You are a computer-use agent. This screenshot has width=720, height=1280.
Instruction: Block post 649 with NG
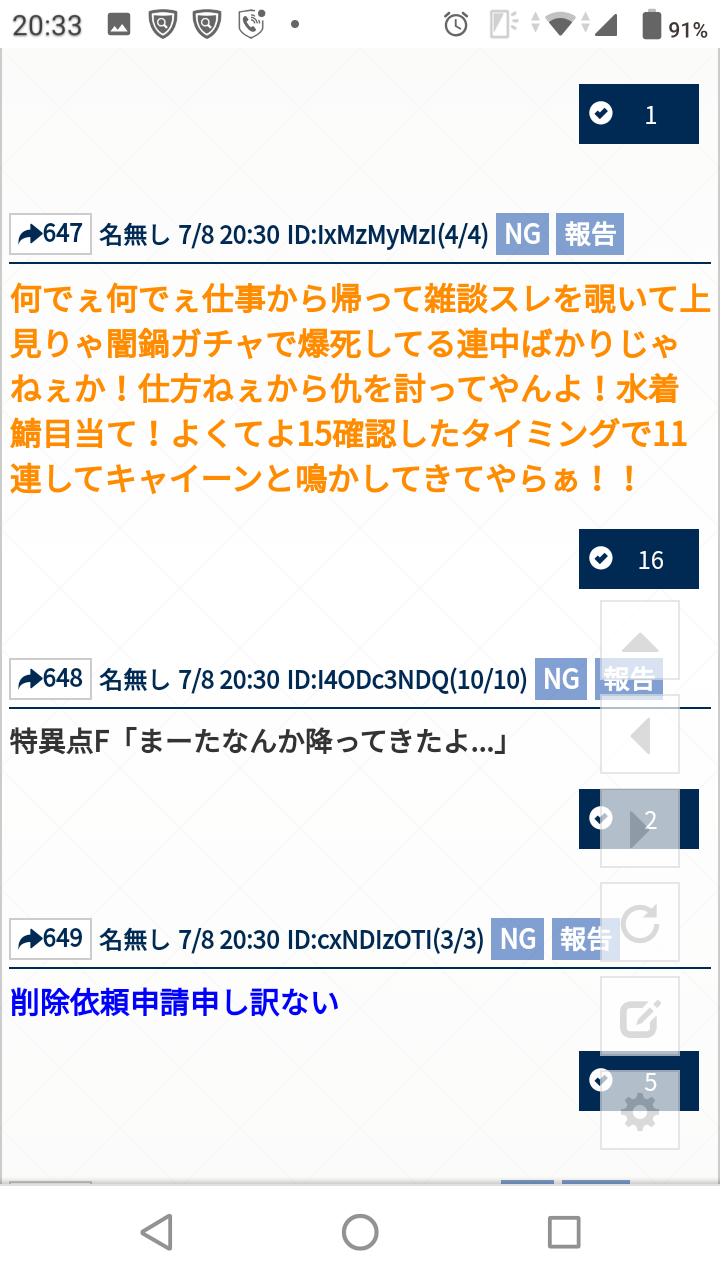click(x=517, y=939)
